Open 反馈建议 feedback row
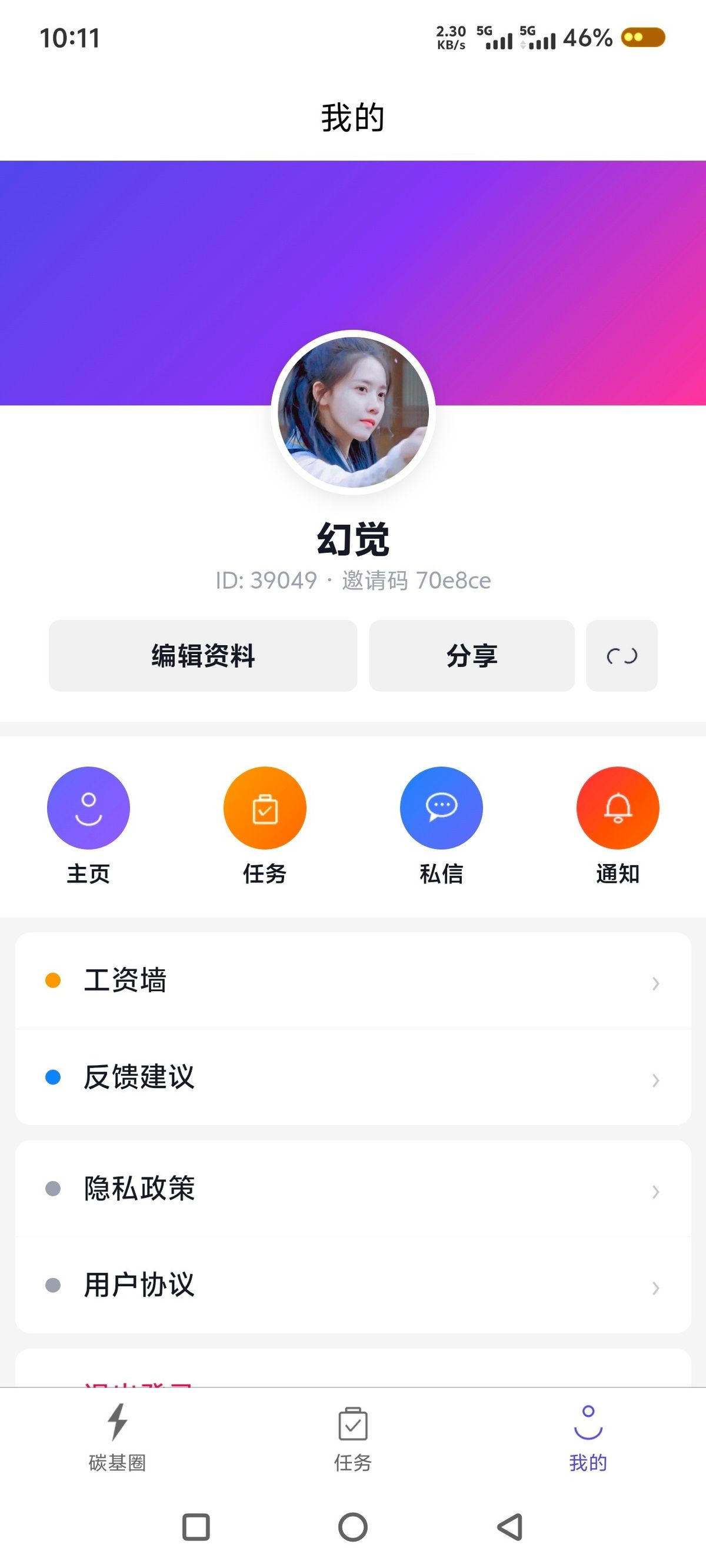The height and width of the screenshot is (1568, 706). point(352,1077)
